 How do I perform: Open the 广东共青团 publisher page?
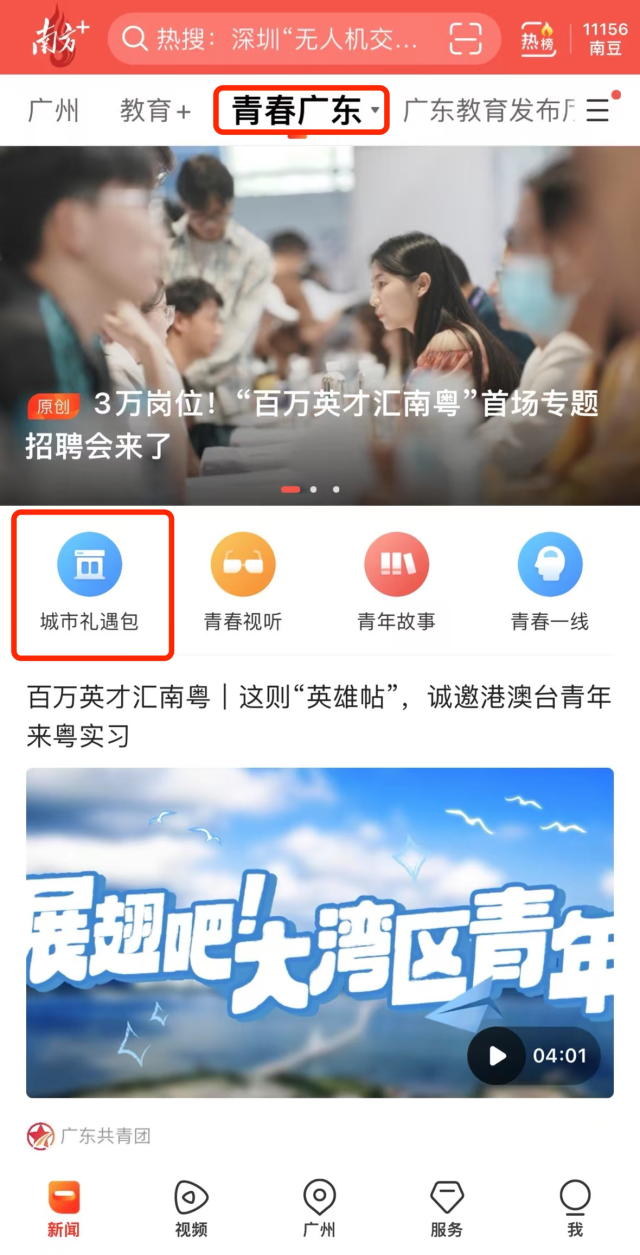[90, 1136]
